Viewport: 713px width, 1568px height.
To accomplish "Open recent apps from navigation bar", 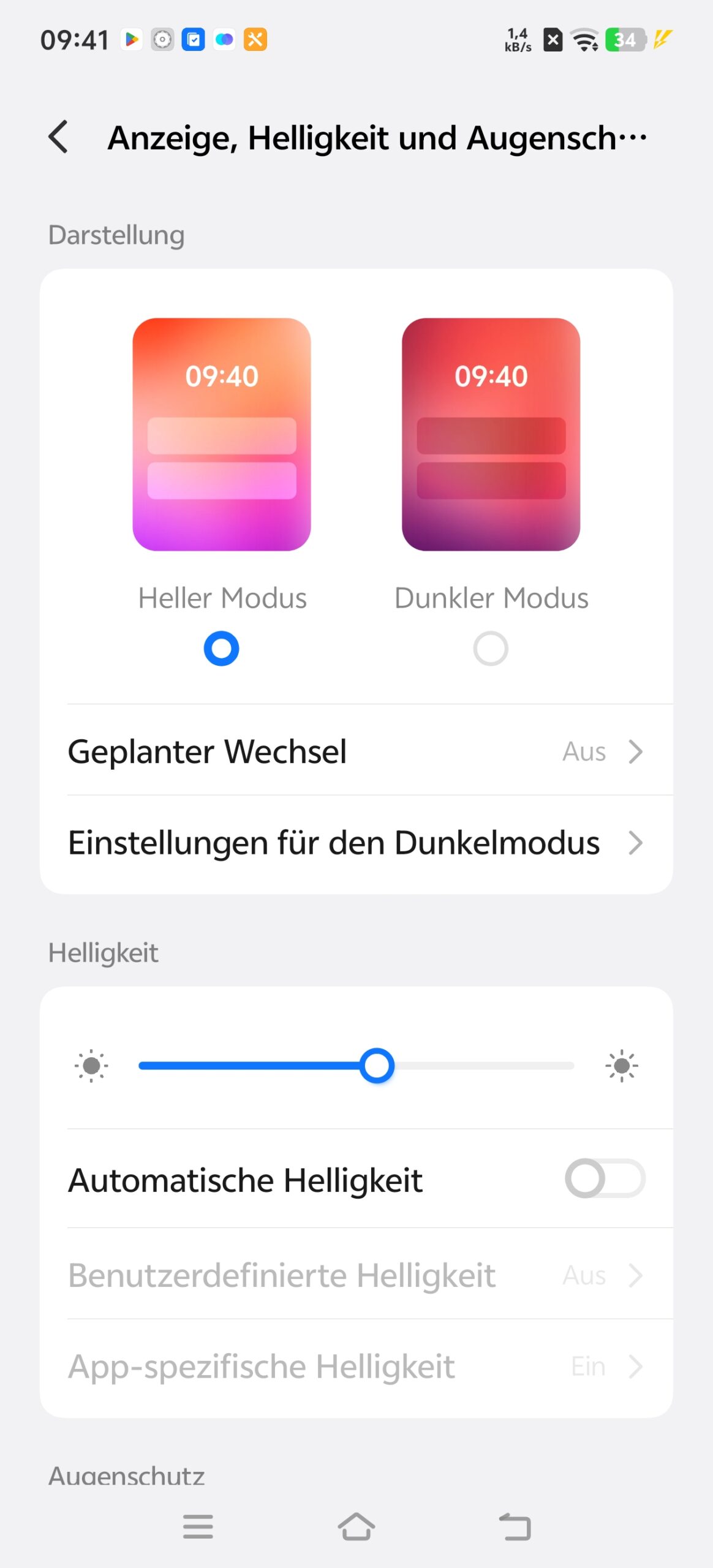I will 198,1526.
